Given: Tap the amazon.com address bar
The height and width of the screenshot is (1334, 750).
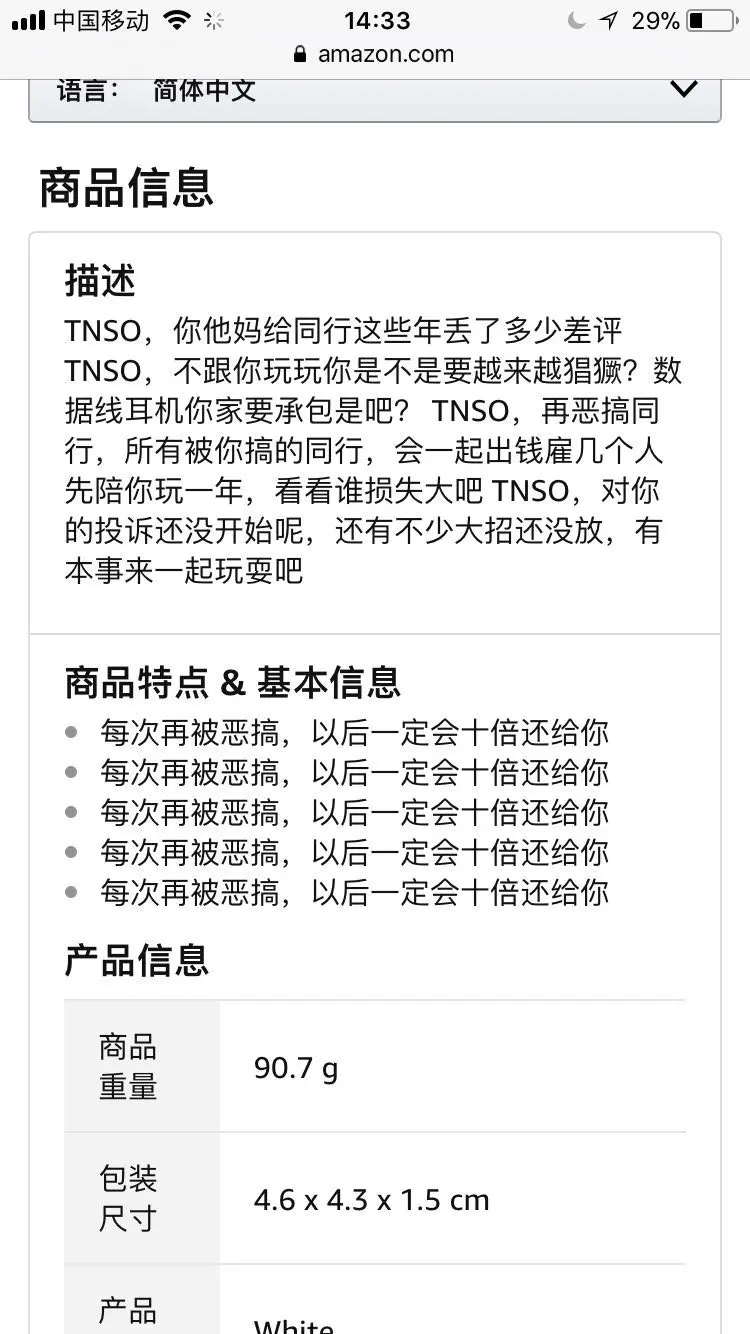Looking at the screenshot, I should point(375,55).
